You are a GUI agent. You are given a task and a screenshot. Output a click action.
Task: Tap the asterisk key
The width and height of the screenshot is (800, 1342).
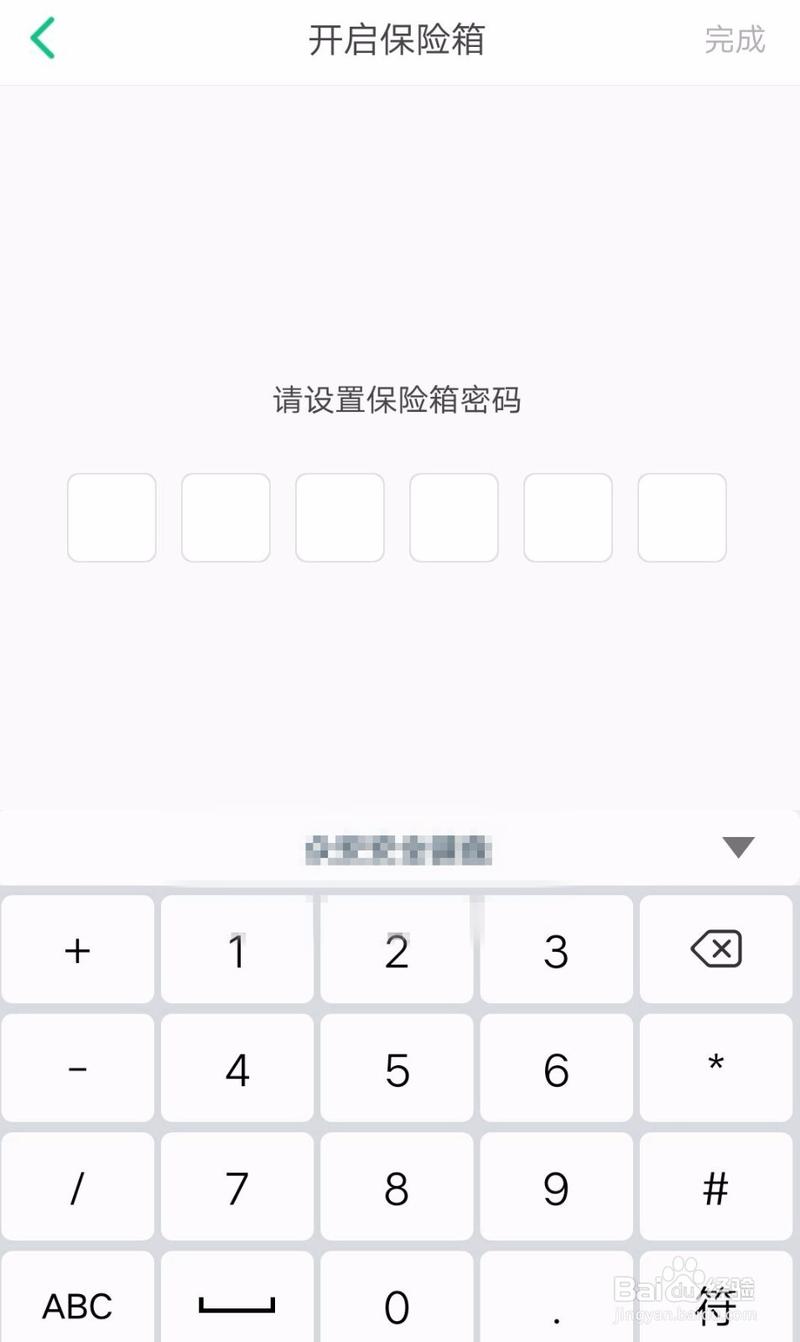[x=716, y=1069]
